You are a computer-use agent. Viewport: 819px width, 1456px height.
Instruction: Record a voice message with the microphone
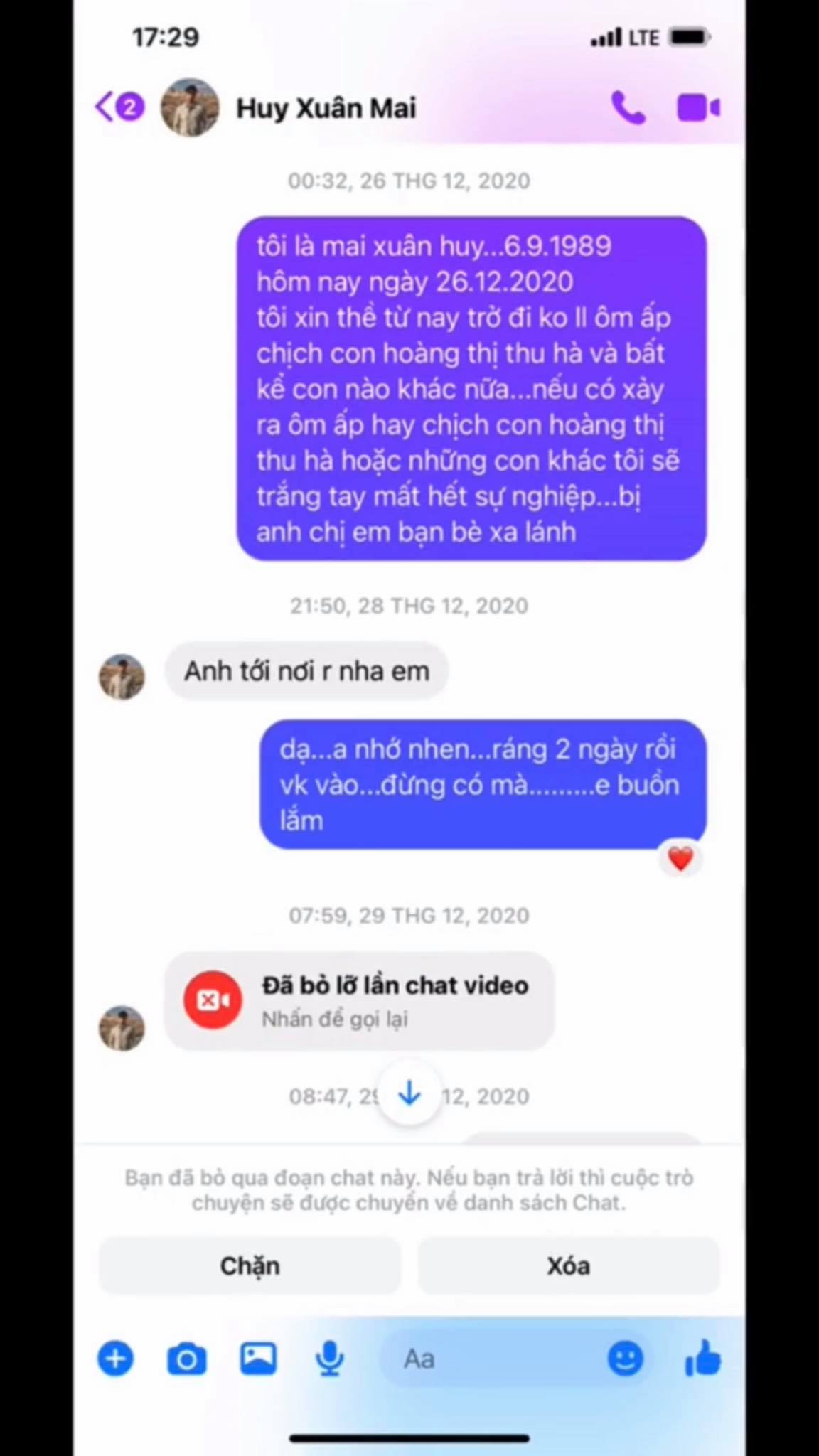[x=329, y=1359]
